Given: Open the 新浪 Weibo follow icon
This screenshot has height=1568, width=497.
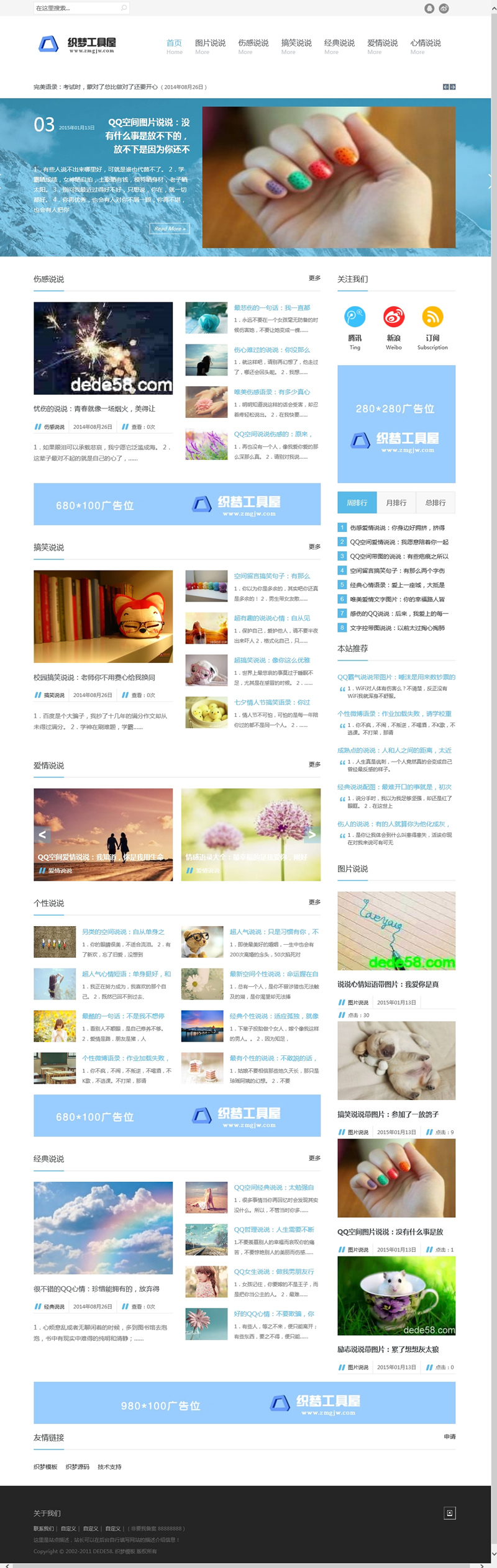Looking at the screenshot, I should coord(394,317).
